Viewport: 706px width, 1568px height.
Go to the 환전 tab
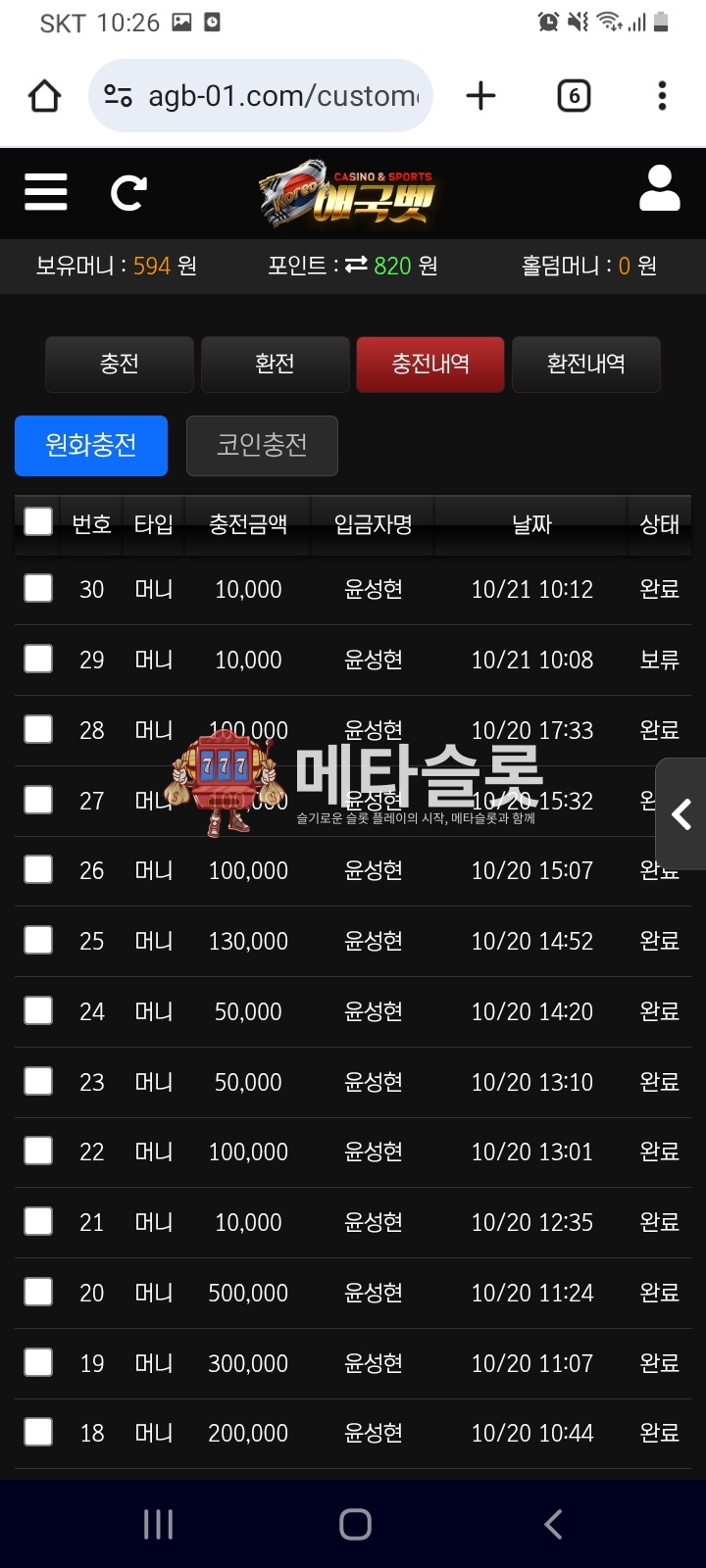(x=275, y=365)
